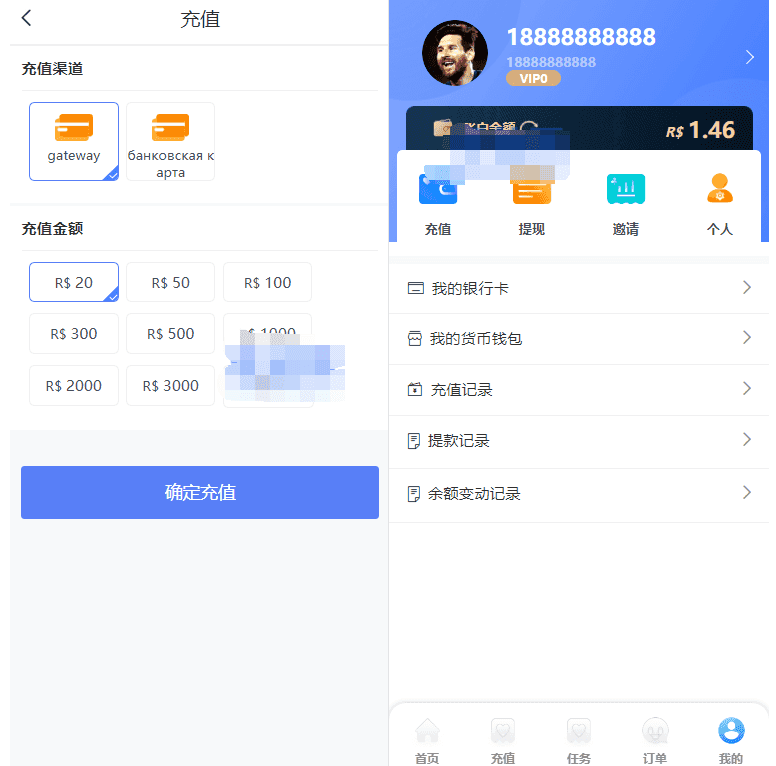Open 我的货币钱包 row
This screenshot has height=766, width=776.
pos(578,339)
